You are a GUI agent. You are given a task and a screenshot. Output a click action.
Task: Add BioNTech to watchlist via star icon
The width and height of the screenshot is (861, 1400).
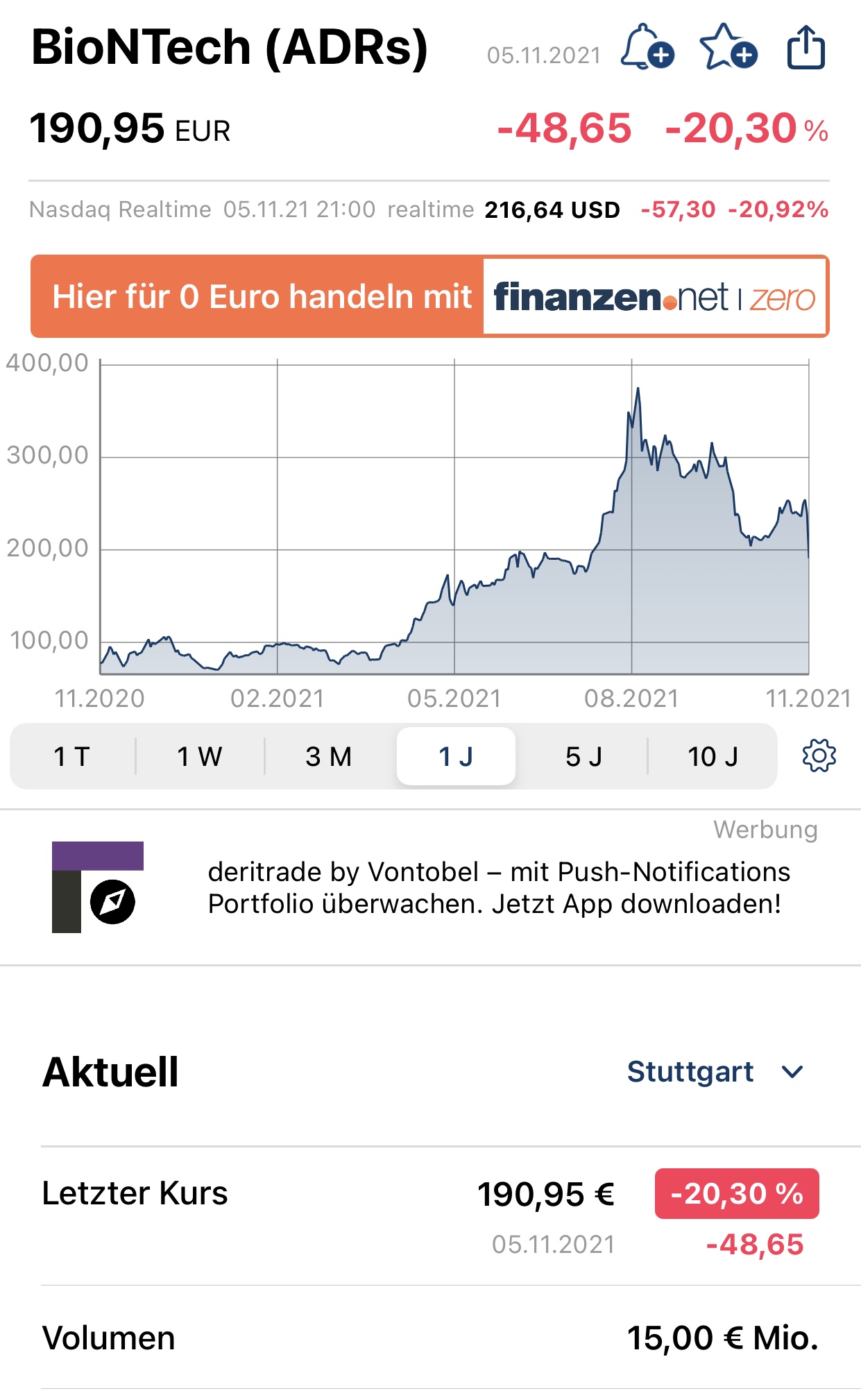(727, 48)
